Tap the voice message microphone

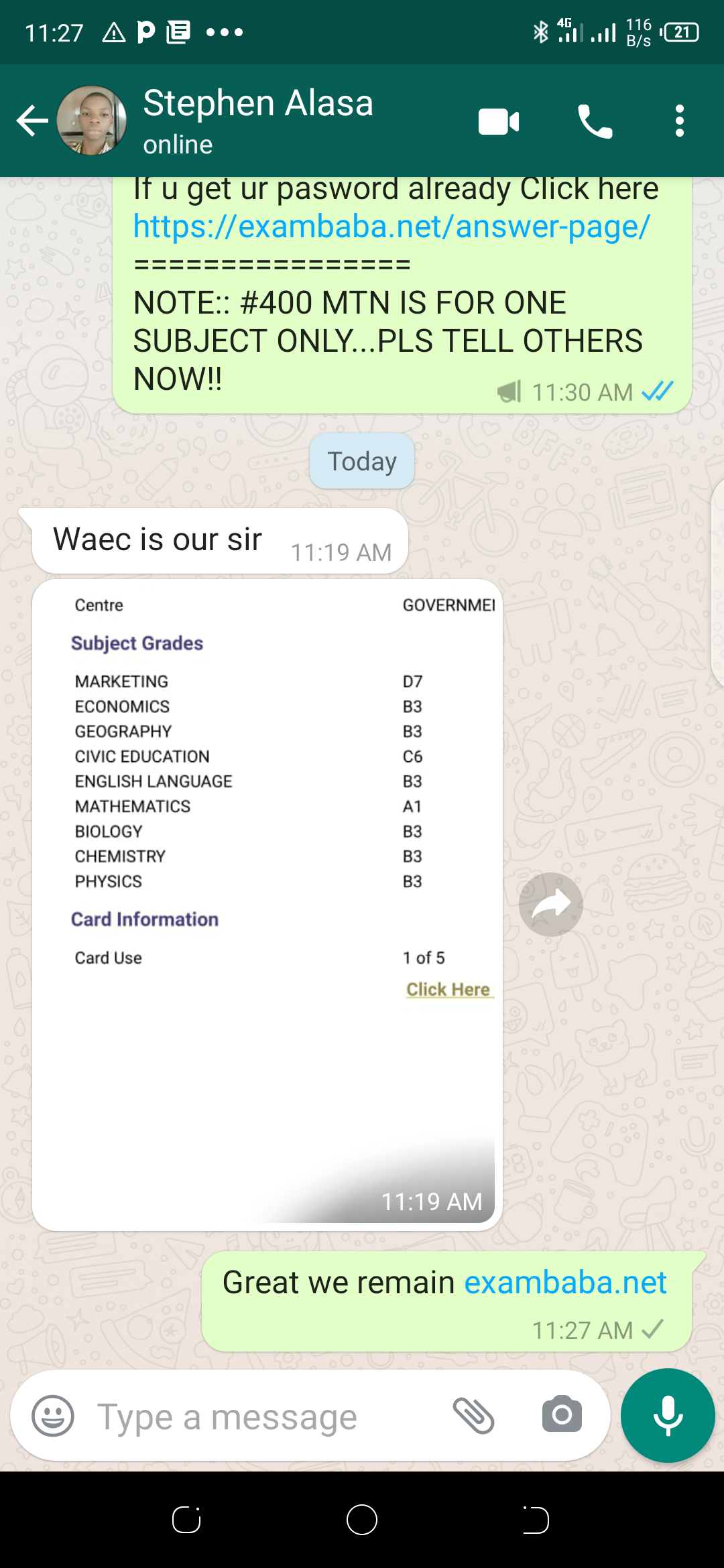pyautogui.click(x=668, y=1415)
